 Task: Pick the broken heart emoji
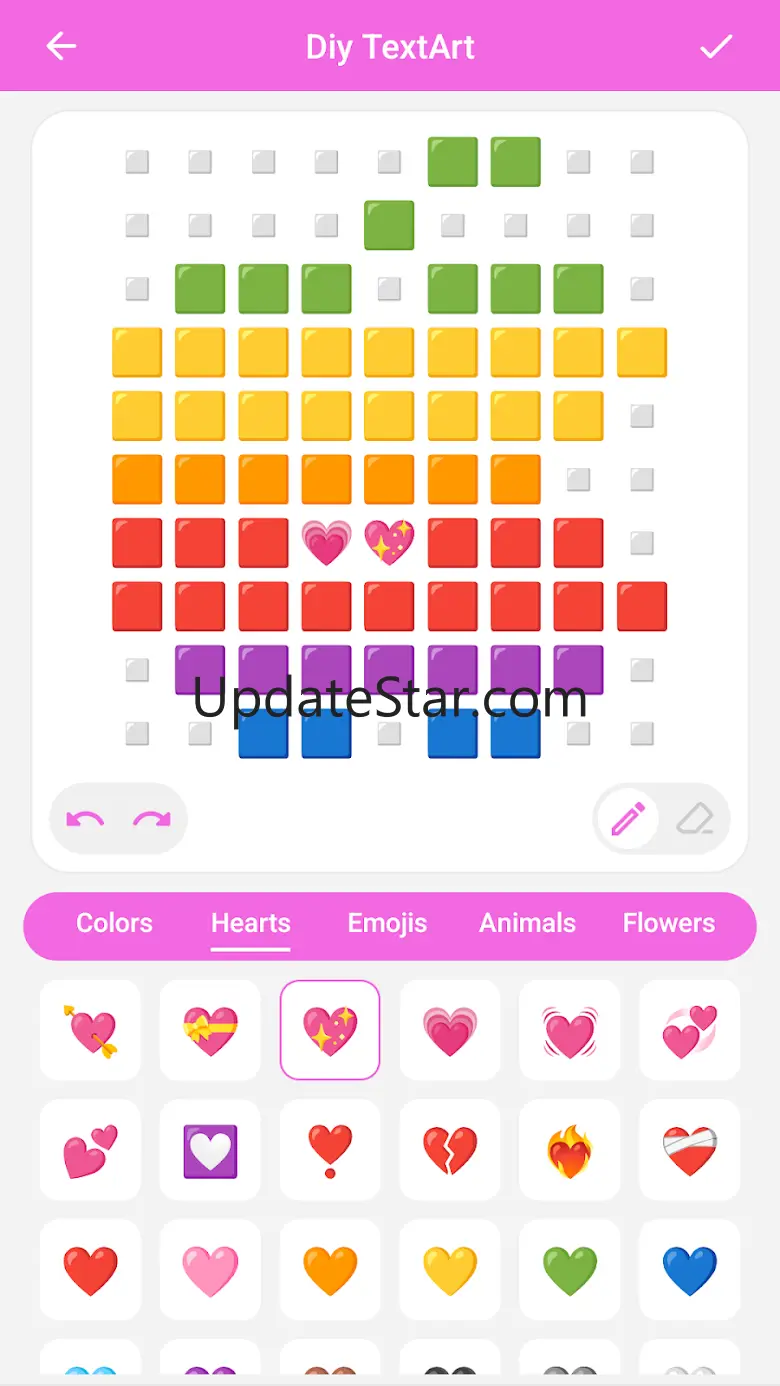(450, 1150)
